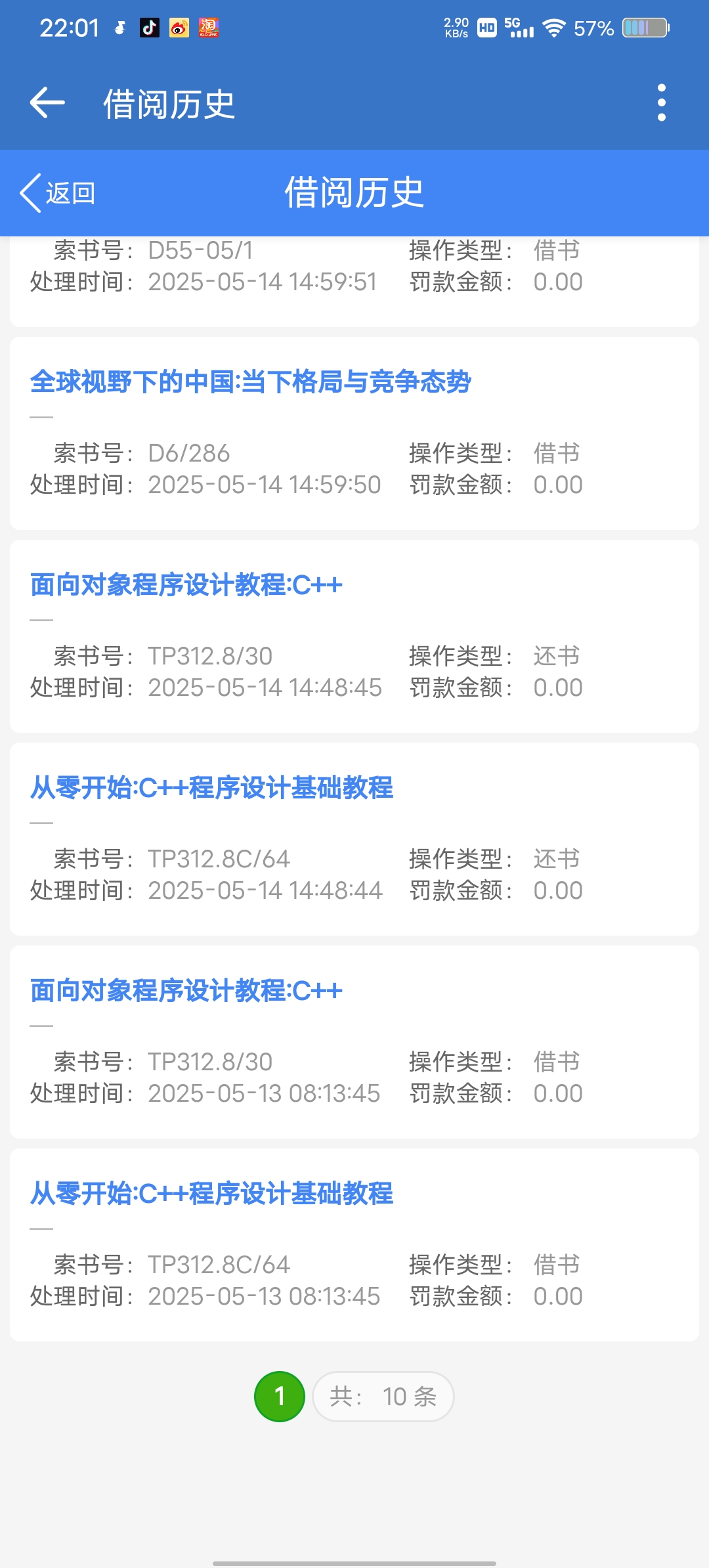Select page 1 in pagination
Screen dimensions: 709x1568
(x=279, y=1397)
